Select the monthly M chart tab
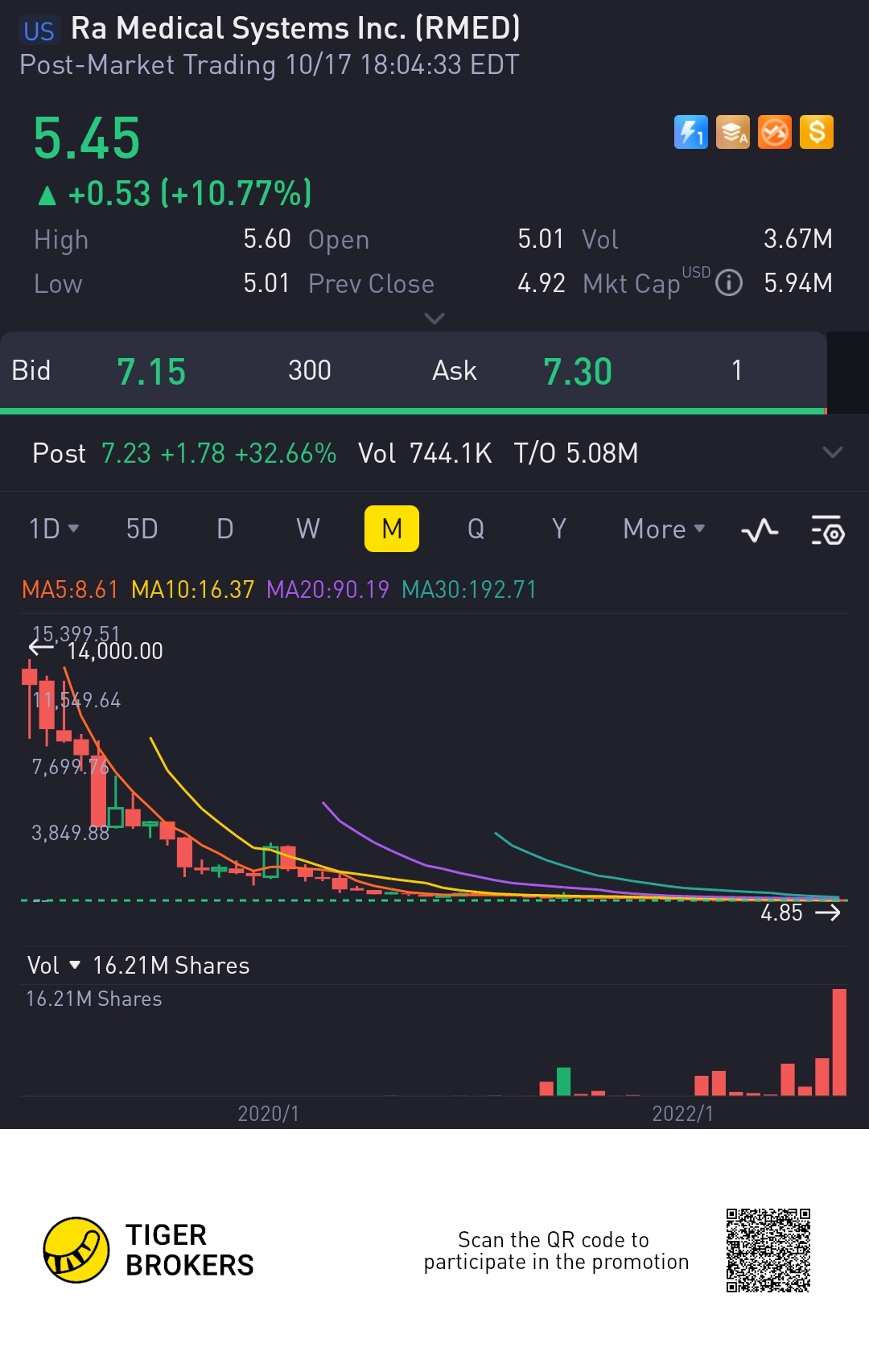The image size is (869, 1372). pos(392,529)
